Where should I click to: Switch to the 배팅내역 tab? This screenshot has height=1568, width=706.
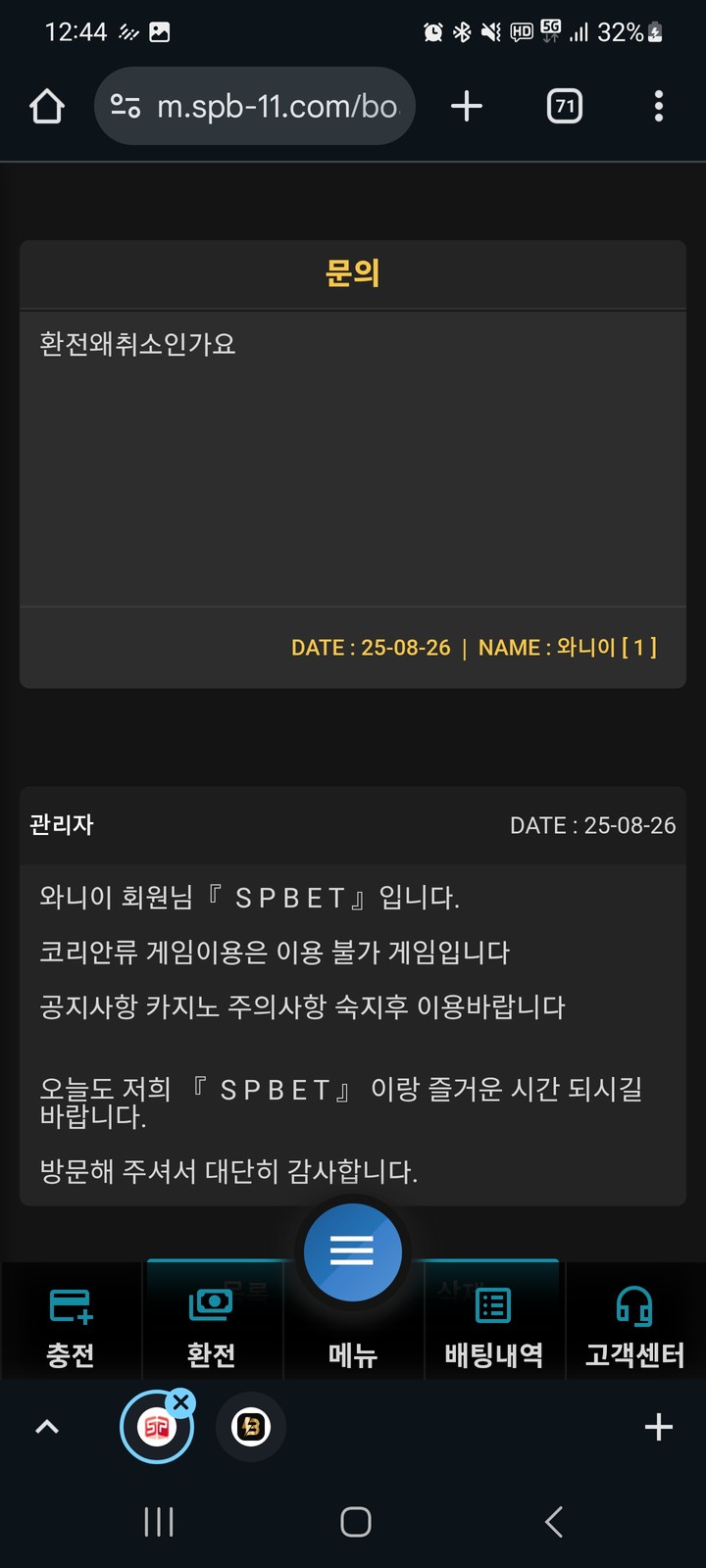(x=493, y=1325)
